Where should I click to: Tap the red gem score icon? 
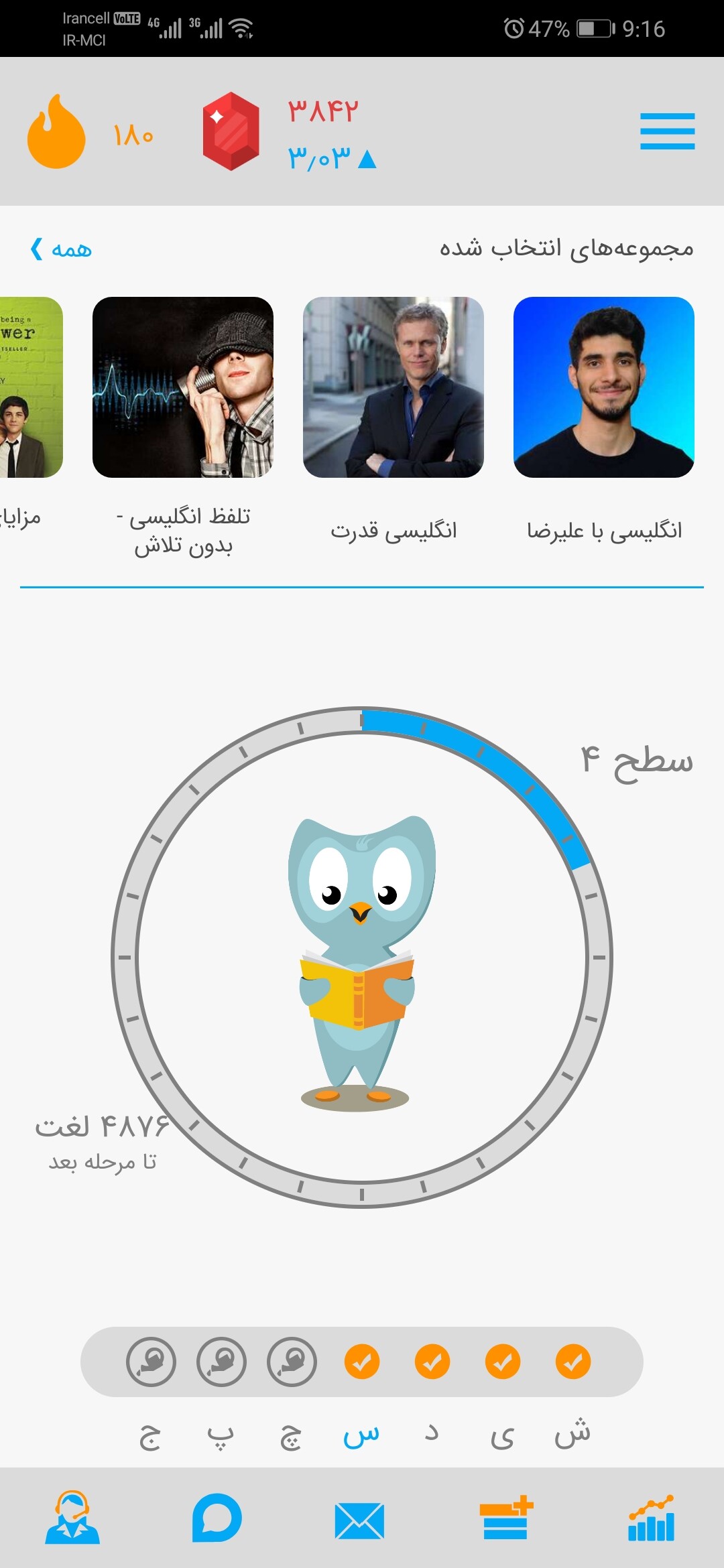pyautogui.click(x=231, y=131)
